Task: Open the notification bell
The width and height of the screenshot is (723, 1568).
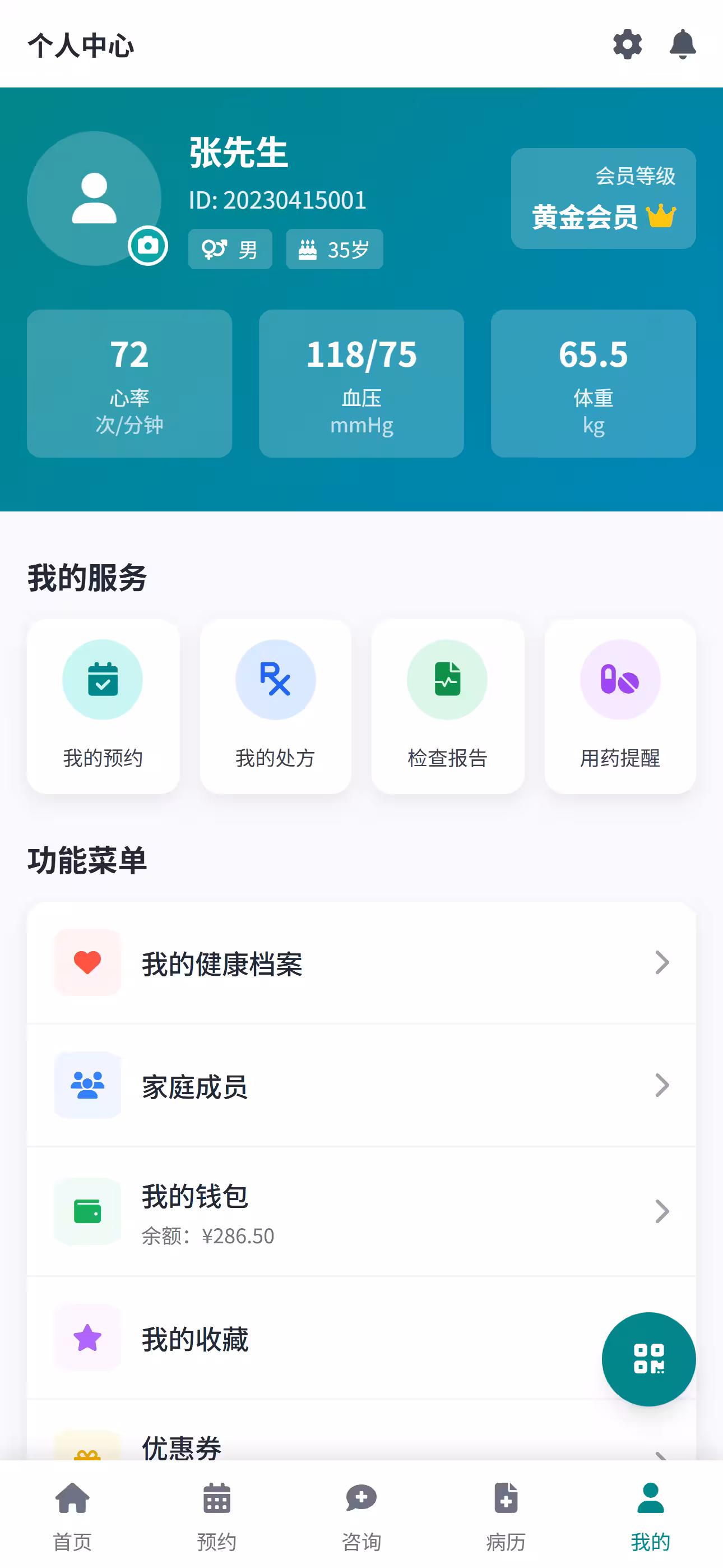Action: click(x=682, y=44)
